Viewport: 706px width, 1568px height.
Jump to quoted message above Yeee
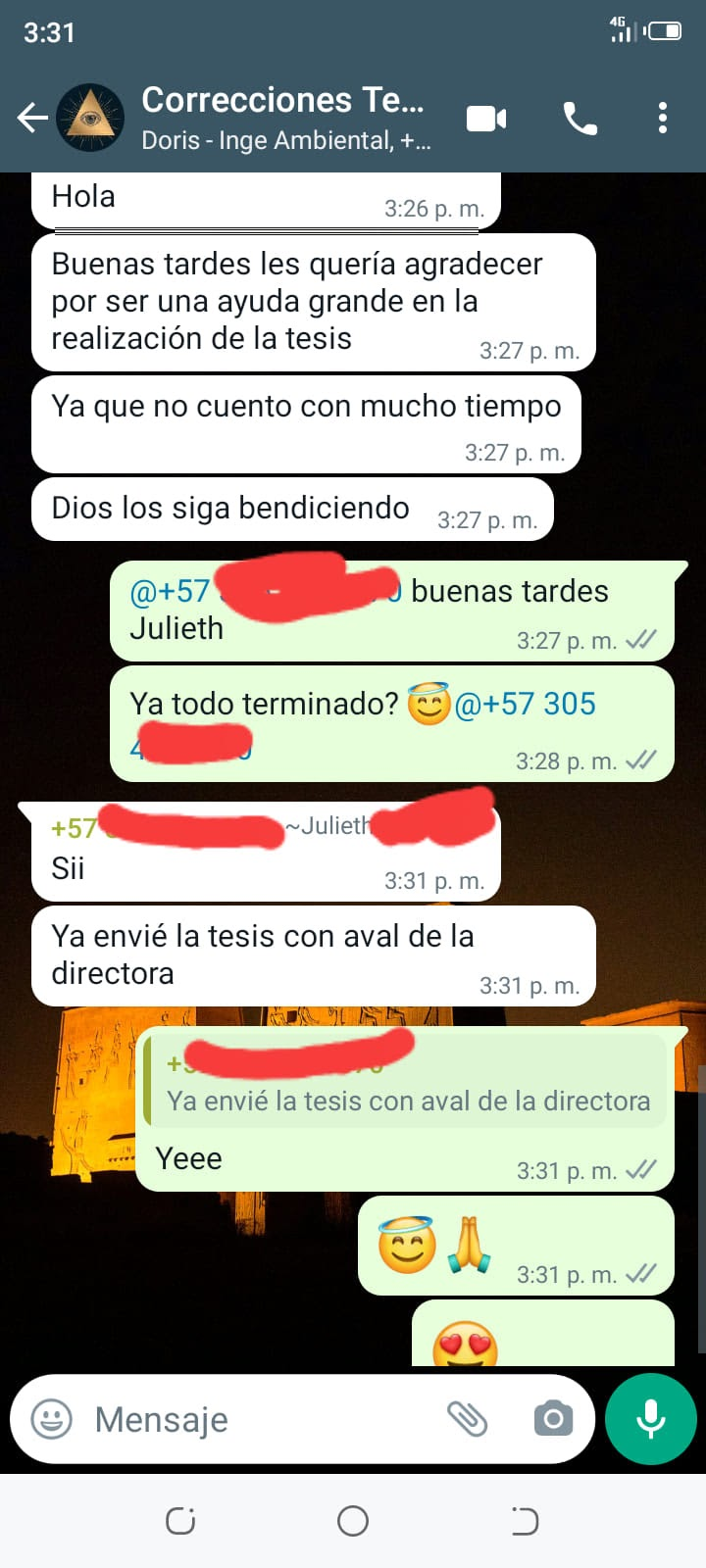point(406,1082)
